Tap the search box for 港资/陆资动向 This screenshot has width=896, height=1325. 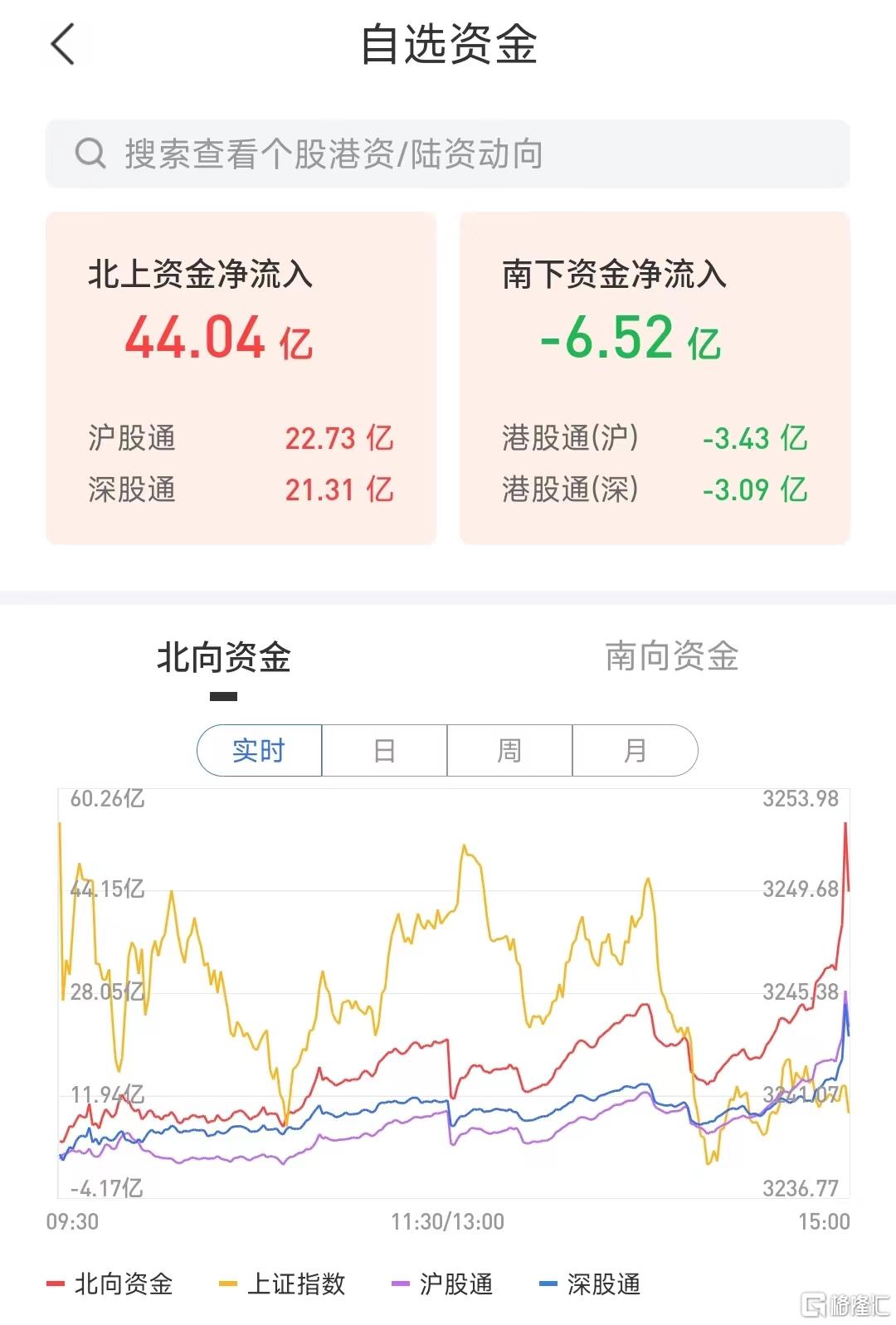coord(448,153)
